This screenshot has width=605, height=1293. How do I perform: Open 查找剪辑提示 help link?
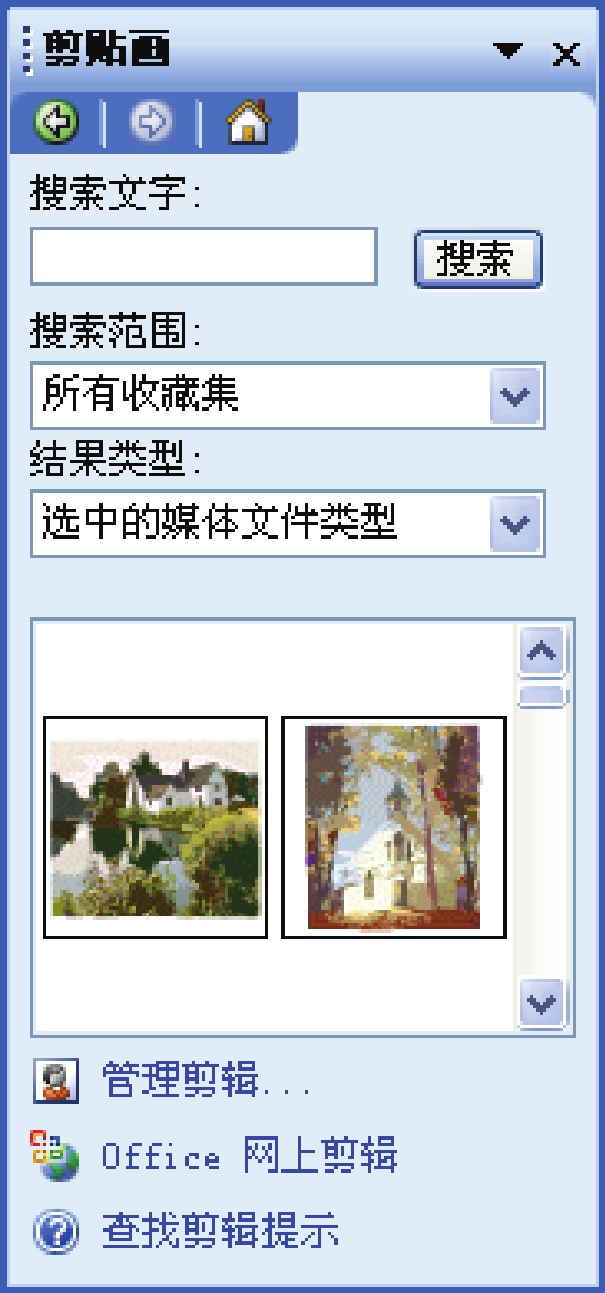pyautogui.click(x=220, y=1231)
